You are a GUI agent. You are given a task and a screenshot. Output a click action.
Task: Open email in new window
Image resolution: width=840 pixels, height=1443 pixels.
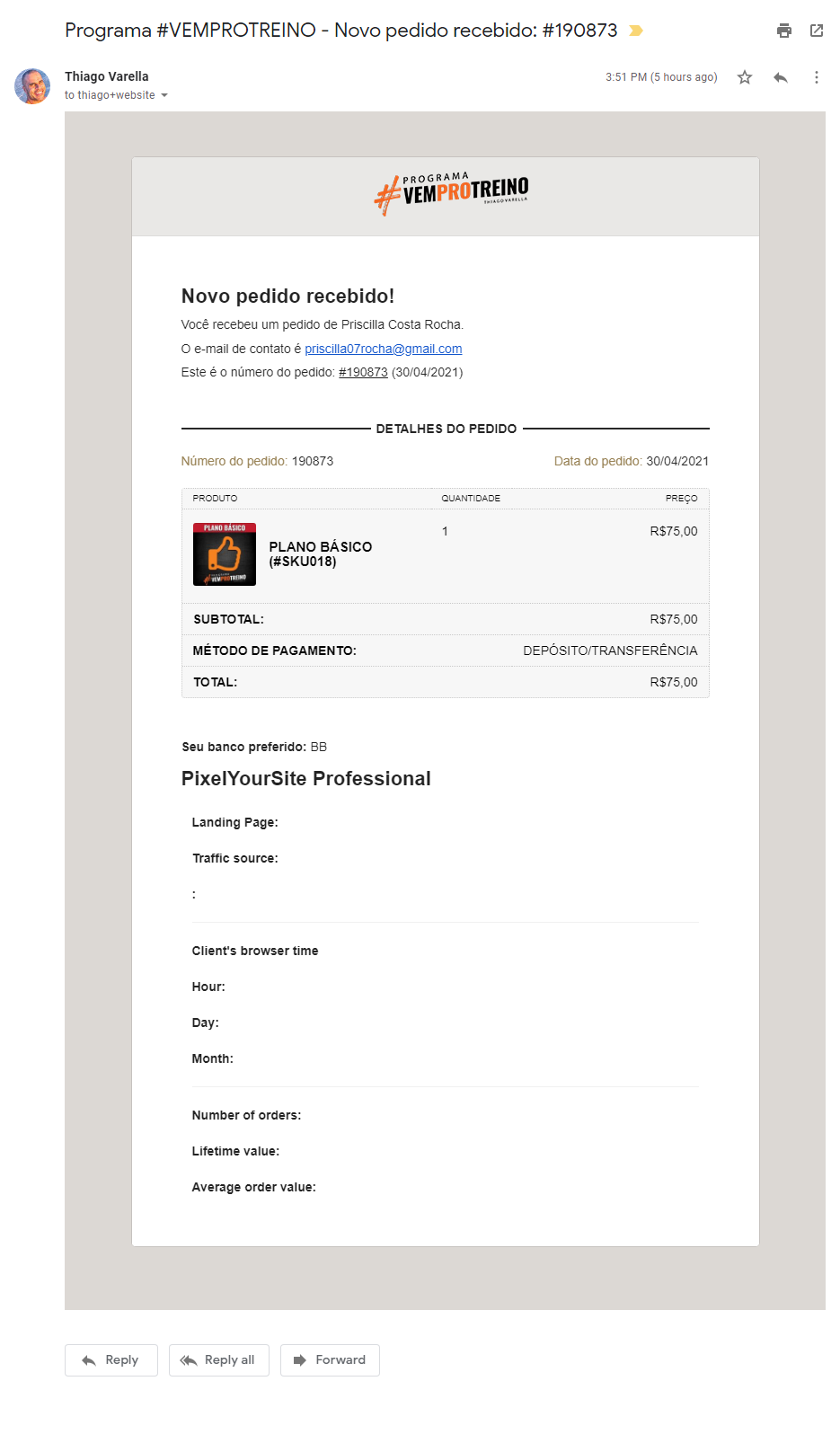coord(816,31)
